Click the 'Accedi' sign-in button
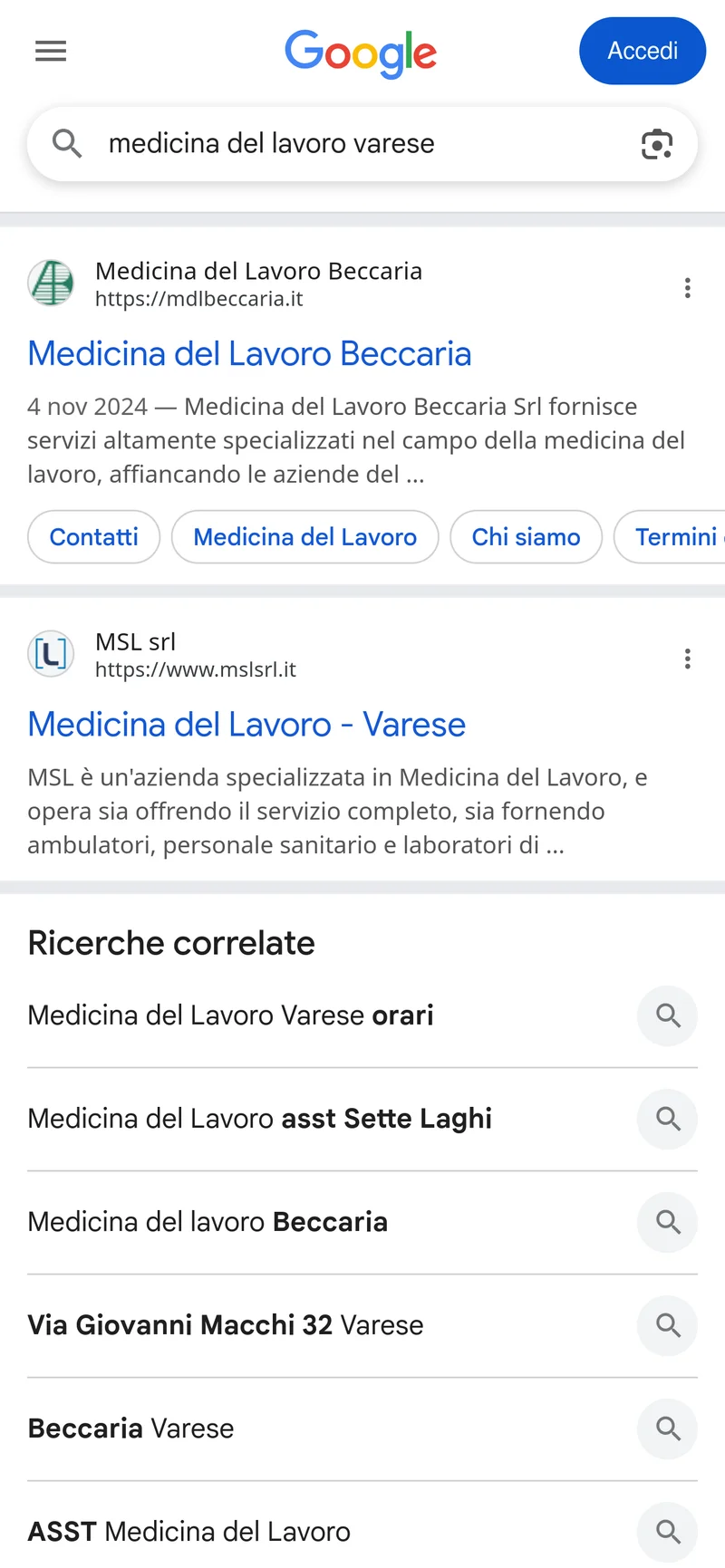725x1568 pixels. click(x=643, y=51)
